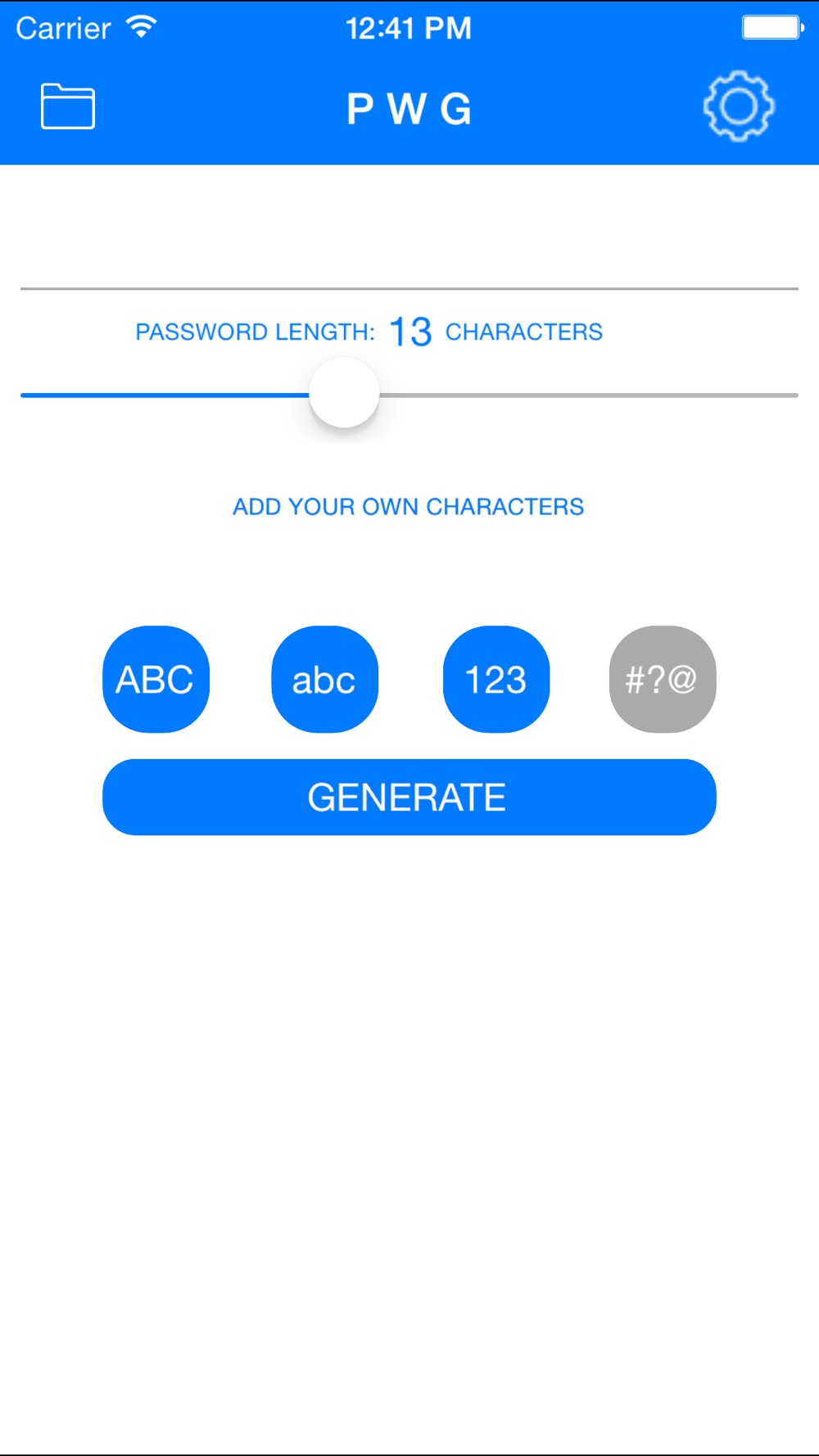Viewport: 819px width, 1456px height.
Task: Tap the password length slider knob
Action: pyautogui.click(x=344, y=393)
